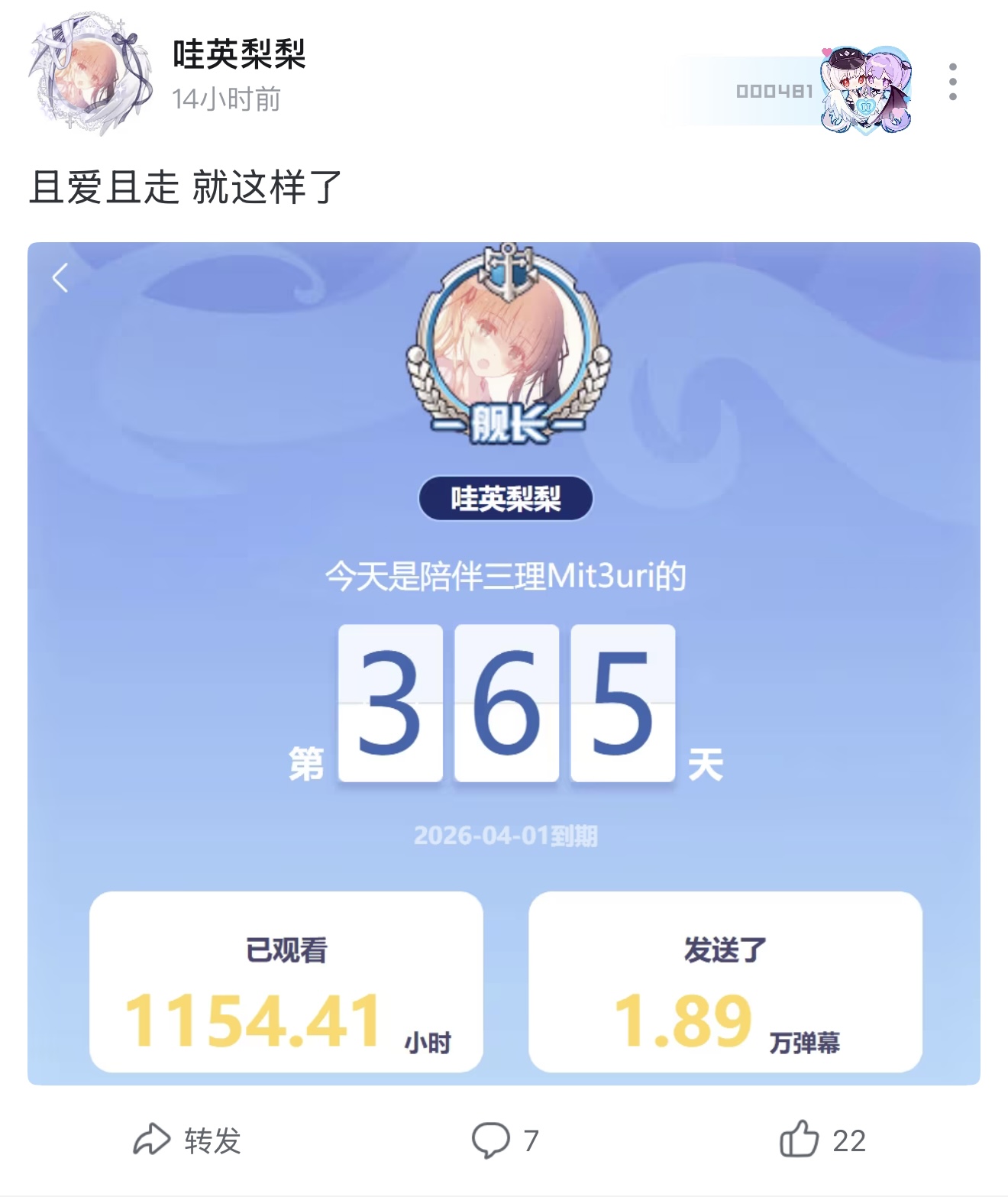Tap 转发 to repost this post

[x=187, y=1140]
